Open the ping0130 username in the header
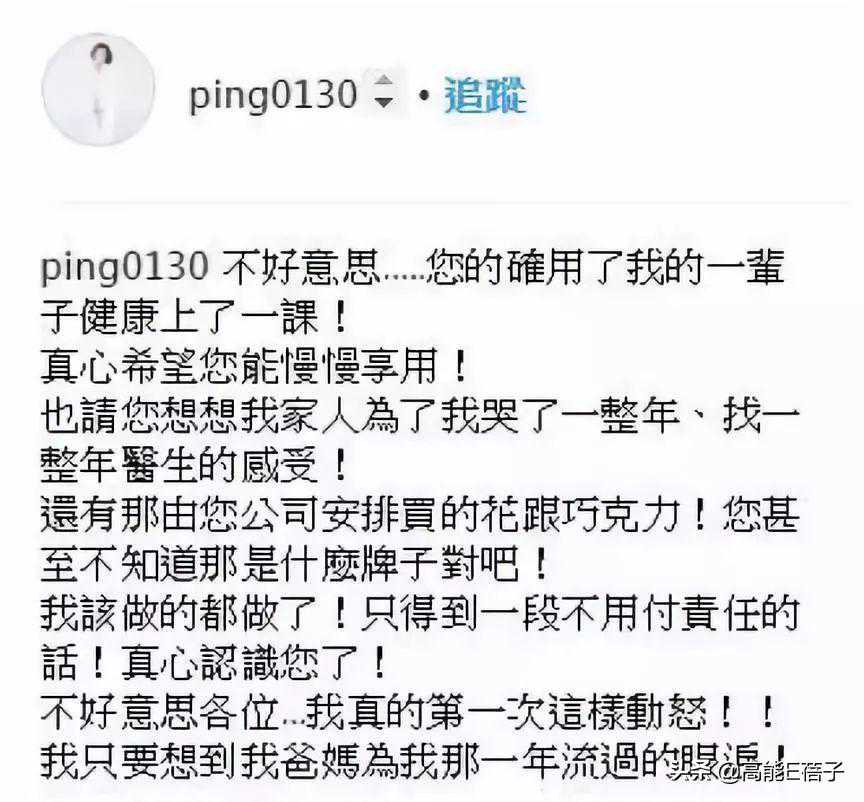This screenshot has height=802, width=864. 272,96
